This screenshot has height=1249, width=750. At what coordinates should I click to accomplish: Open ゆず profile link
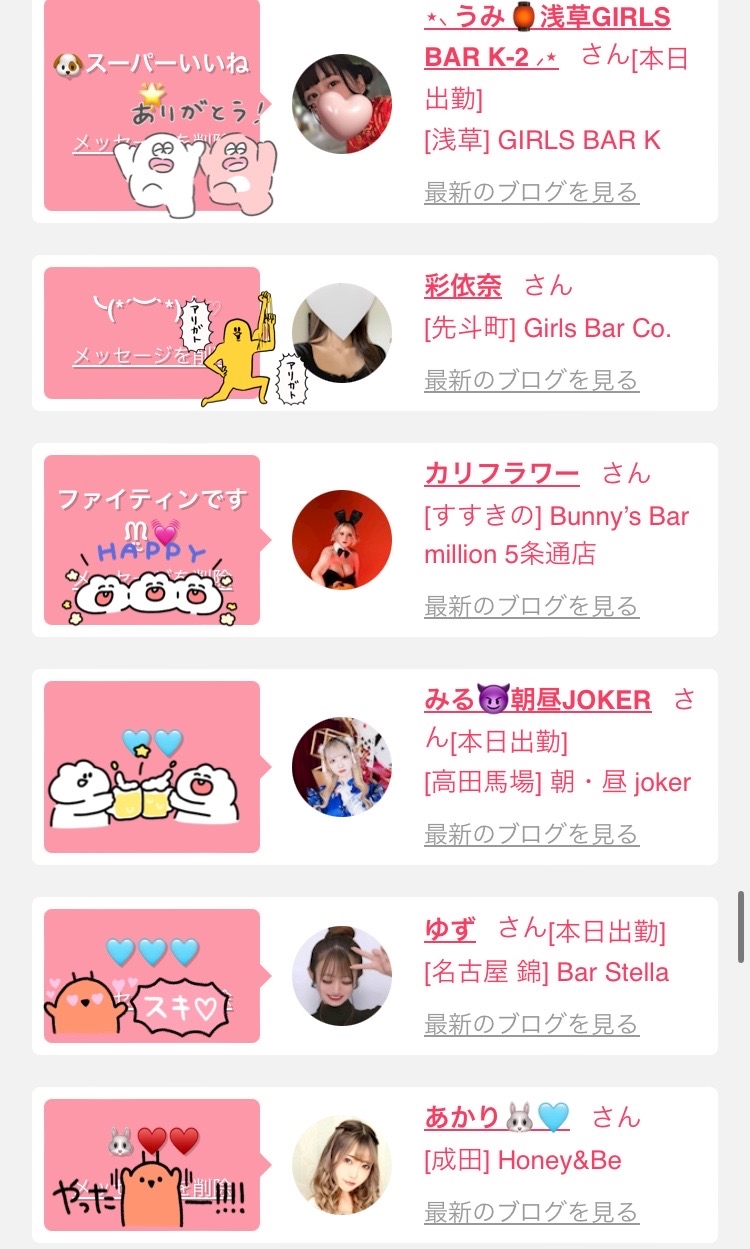(x=450, y=929)
